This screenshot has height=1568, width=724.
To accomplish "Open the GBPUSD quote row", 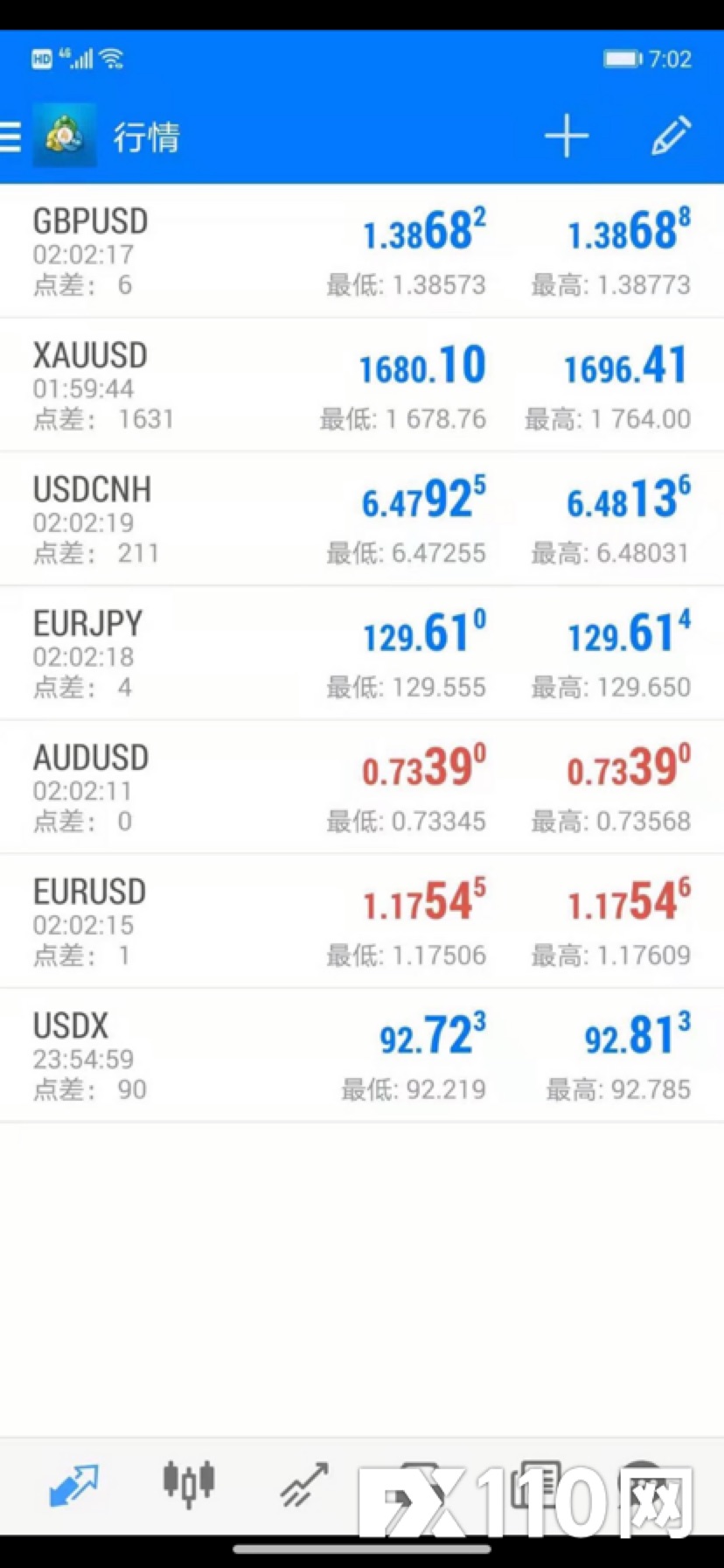I will coord(361,251).
